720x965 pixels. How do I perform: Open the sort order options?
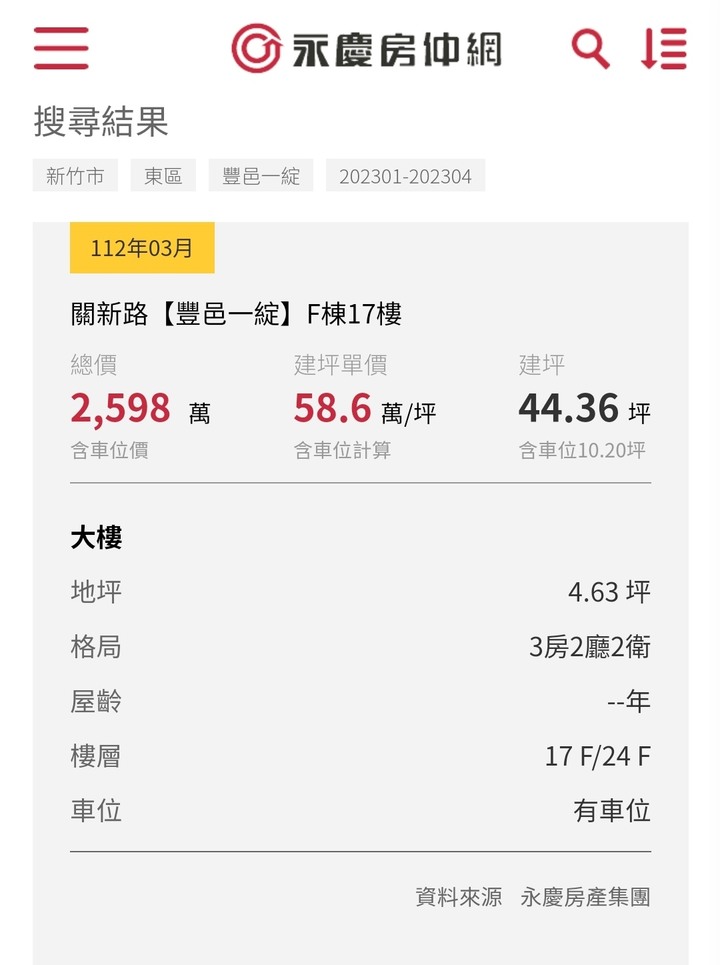pyautogui.click(x=664, y=48)
